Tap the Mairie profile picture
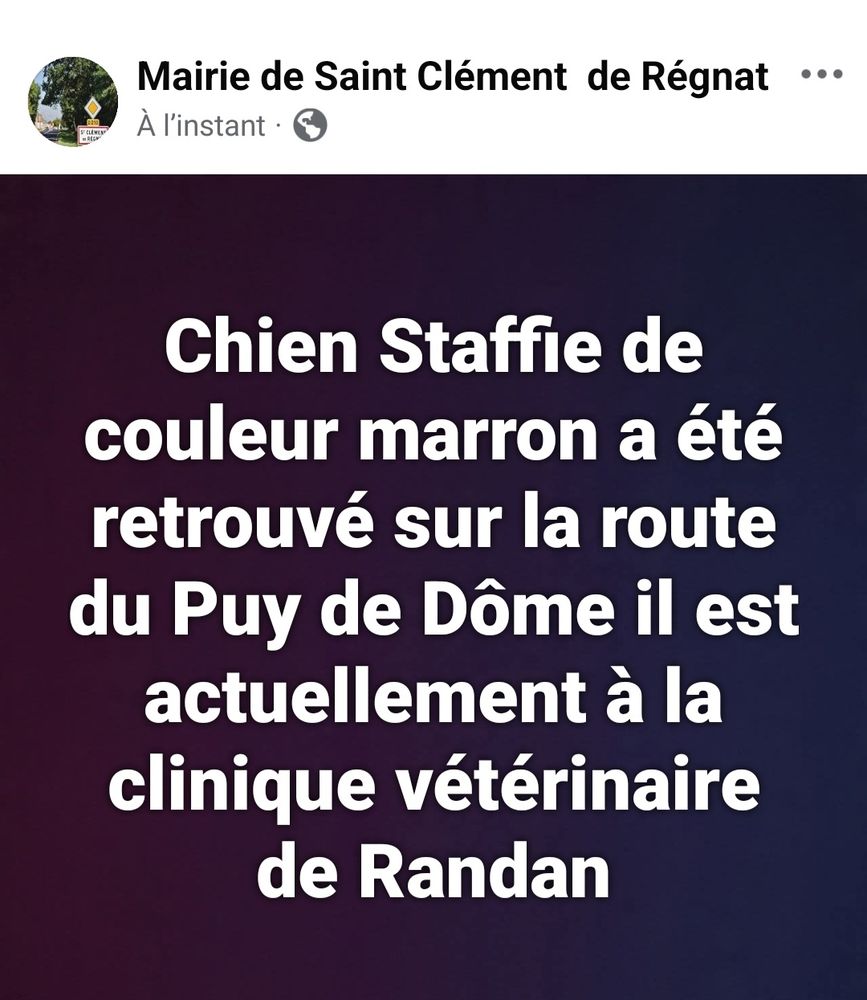Screen dimensions: 867x1000 coord(73,101)
